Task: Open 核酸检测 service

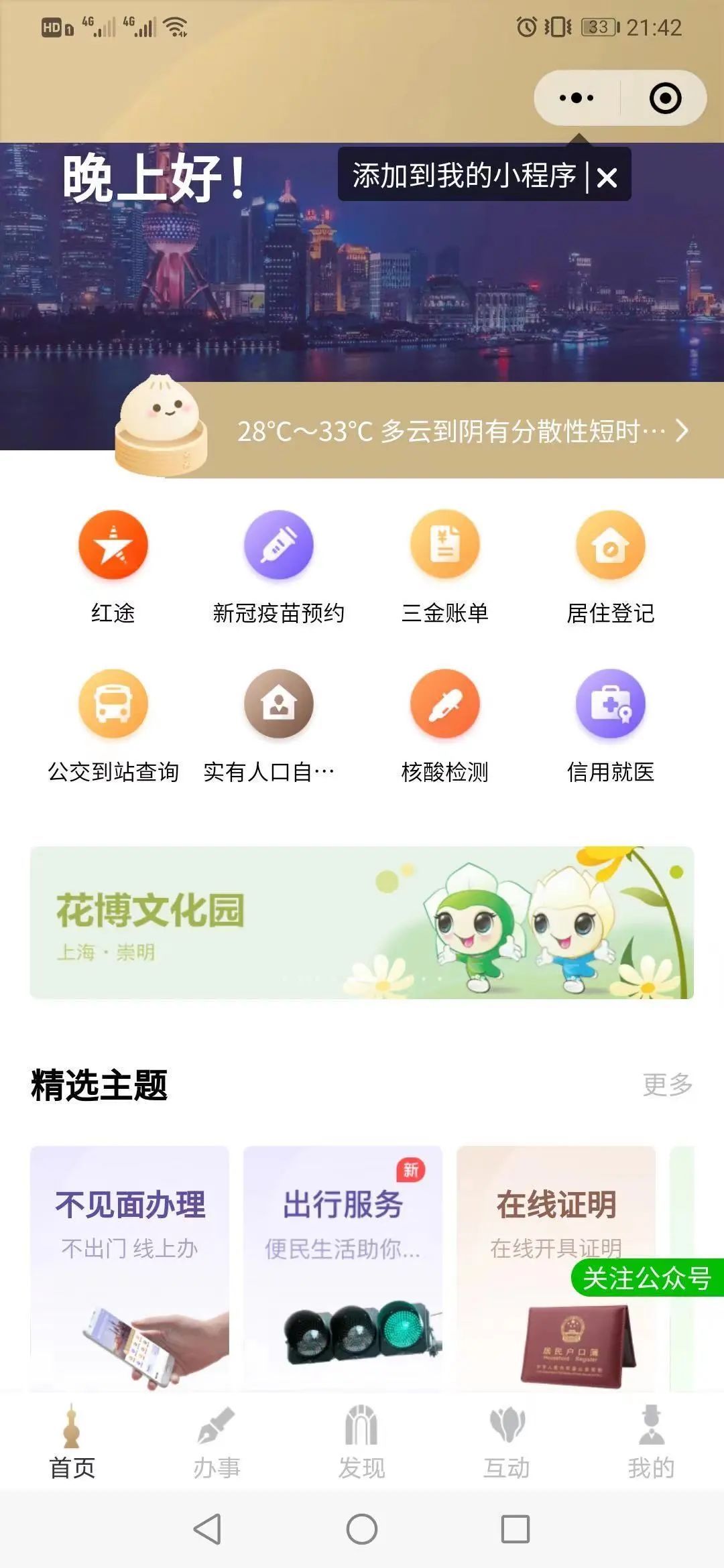Action: coord(444,704)
